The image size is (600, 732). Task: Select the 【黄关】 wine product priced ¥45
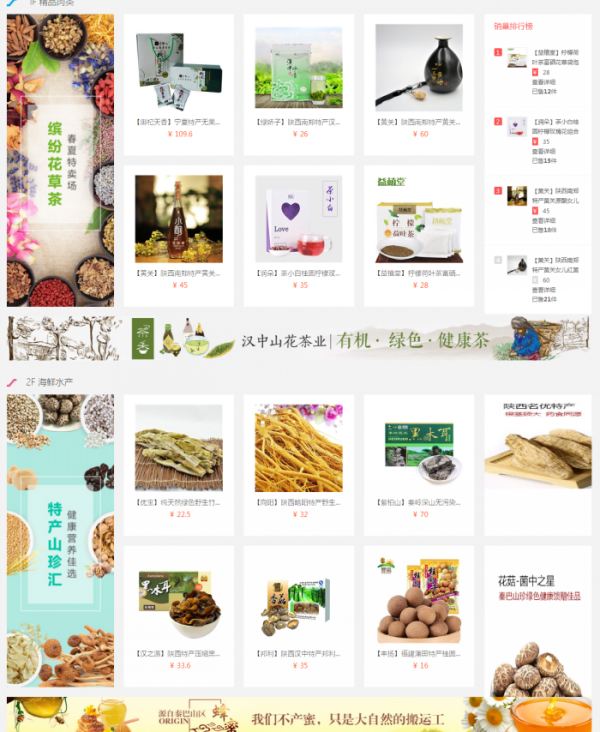pyautogui.click(x=179, y=226)
